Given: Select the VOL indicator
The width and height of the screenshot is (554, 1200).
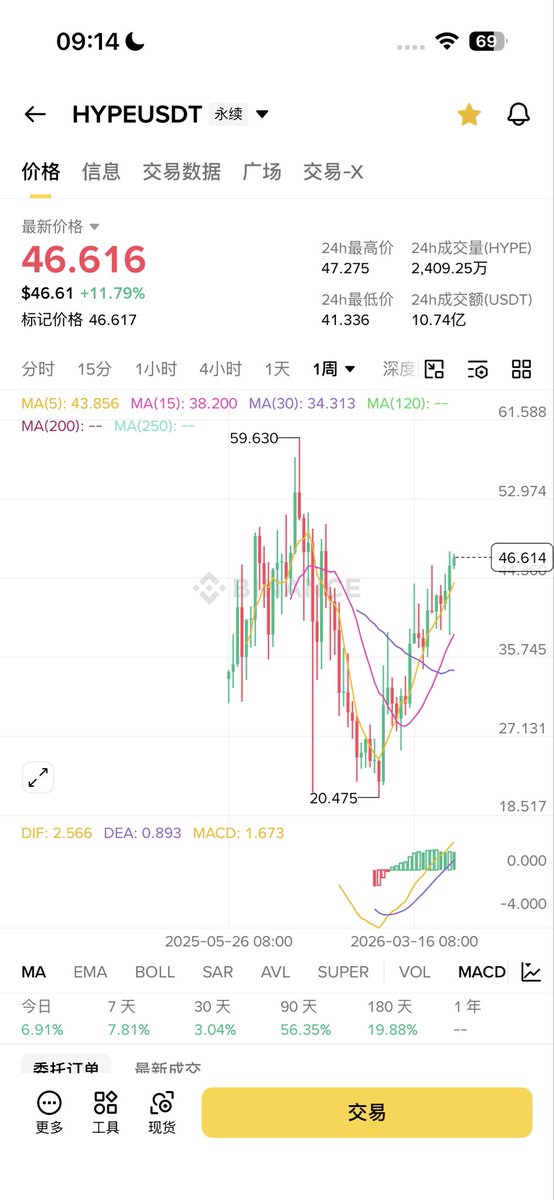Looking at the screenshot, I should (x=414, y=972).
